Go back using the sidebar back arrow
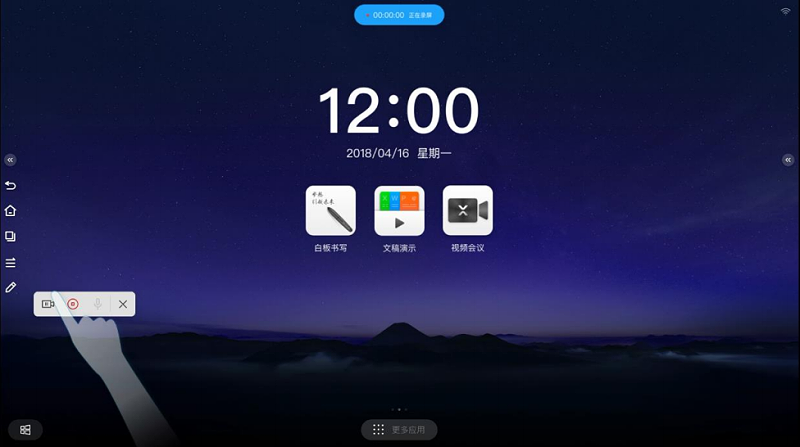Screen dimensions: 800x447 click(x=10, y=185)
